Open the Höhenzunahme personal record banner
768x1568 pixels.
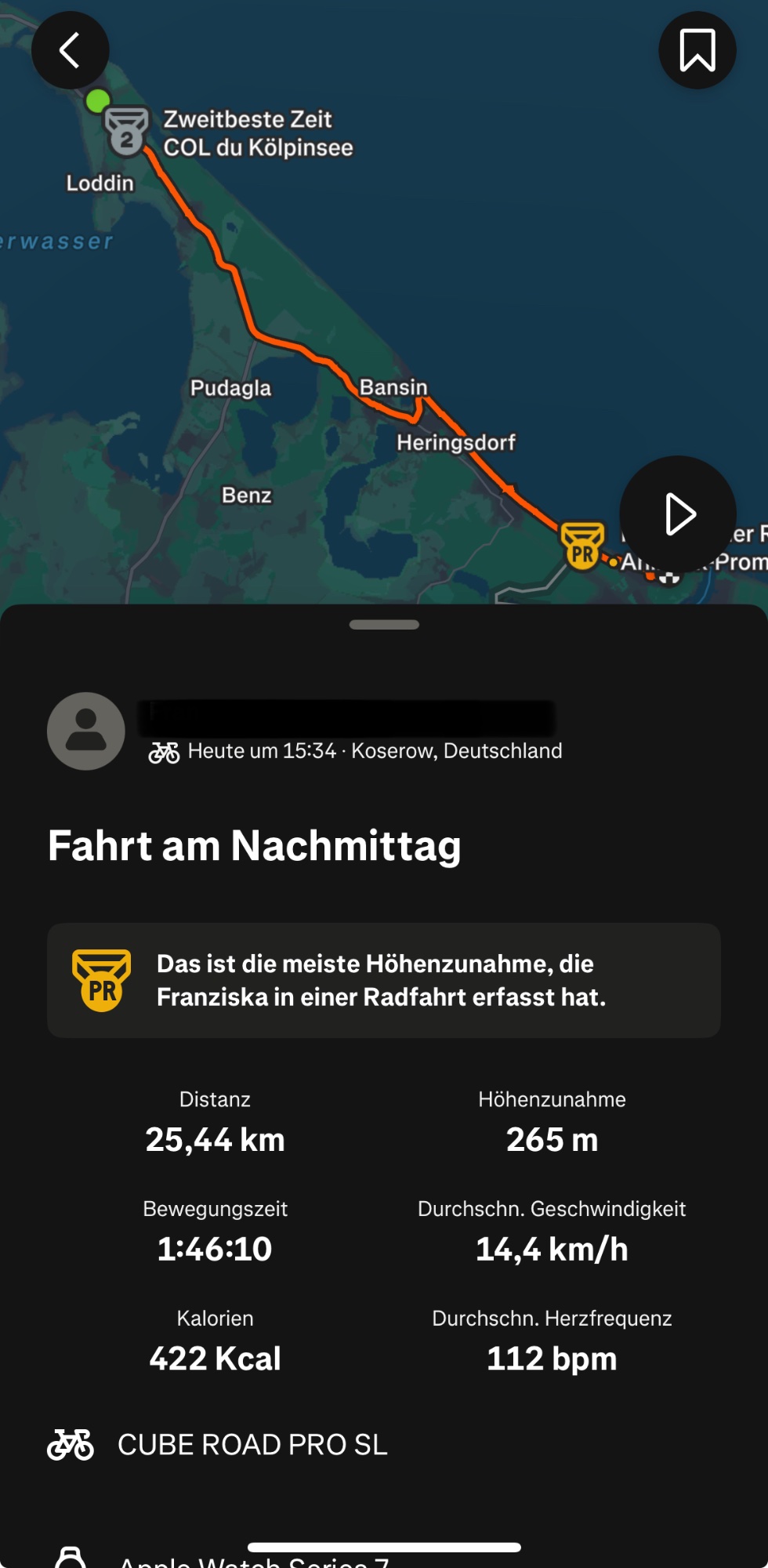[384, 980]
